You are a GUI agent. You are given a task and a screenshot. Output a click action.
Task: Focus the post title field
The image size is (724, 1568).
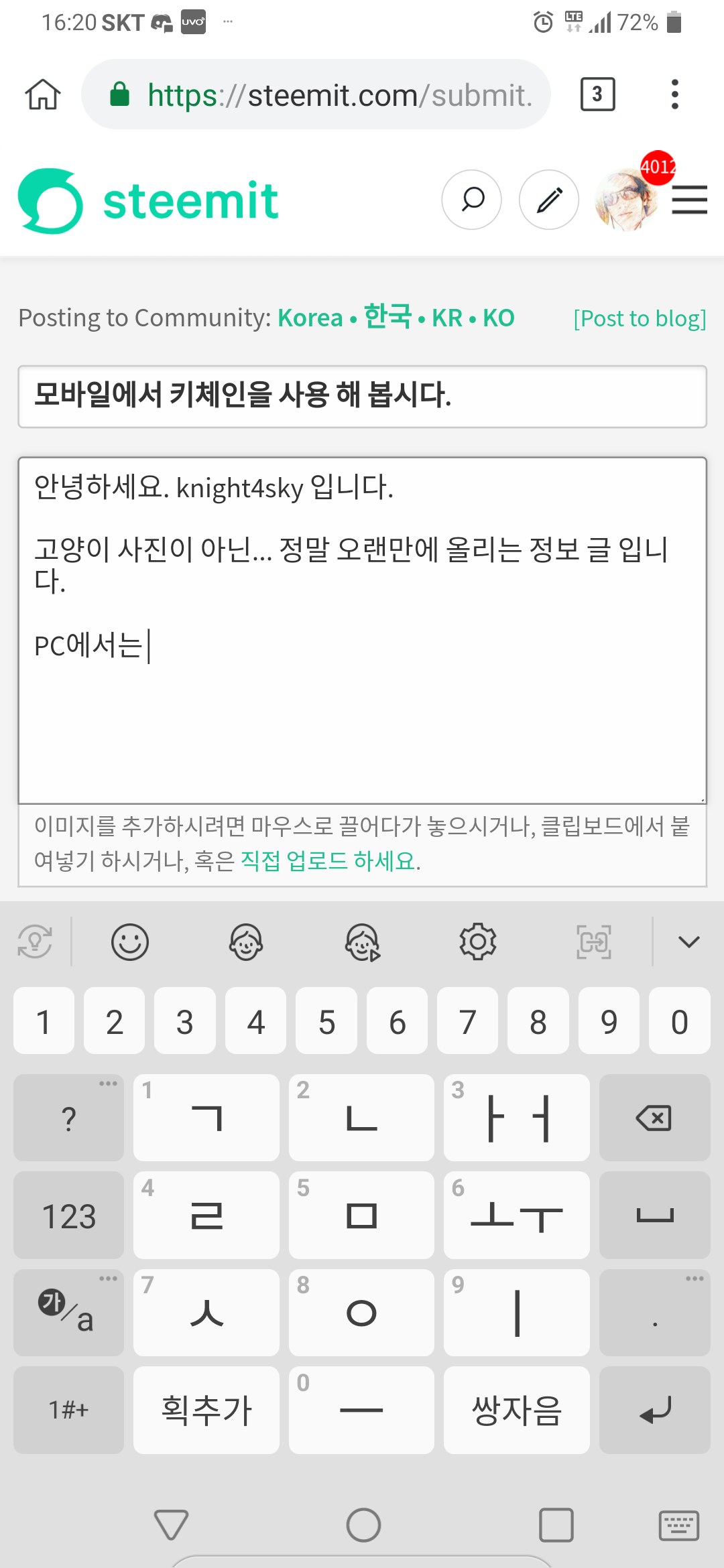coord(362,396)
